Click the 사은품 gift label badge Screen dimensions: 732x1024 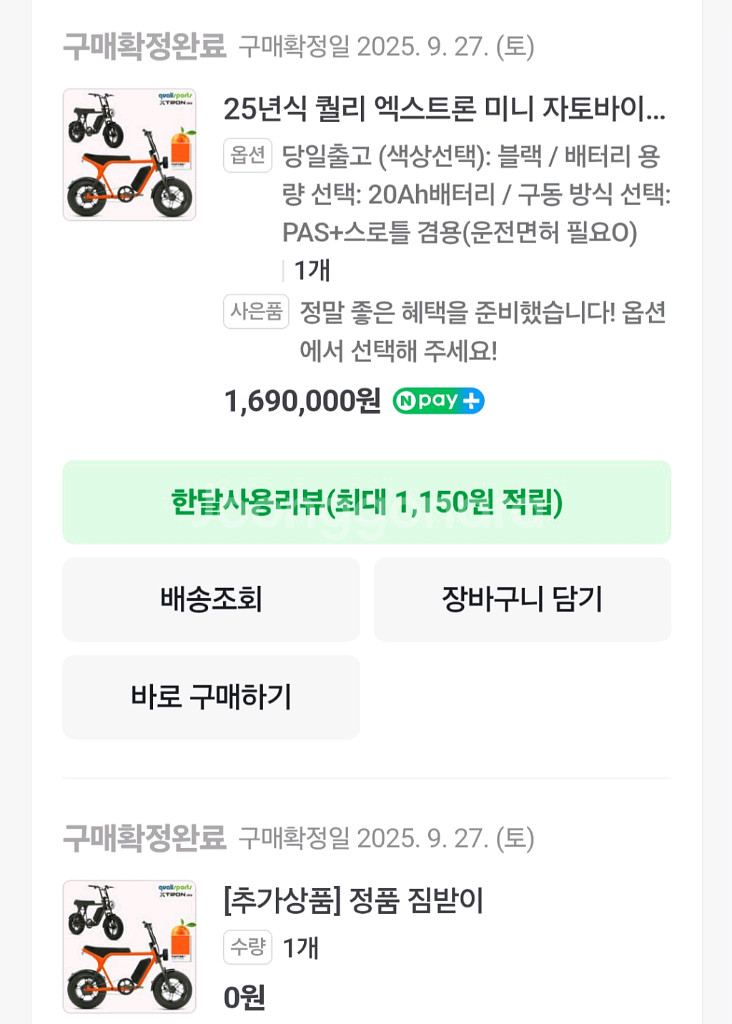tap(256, 312)
